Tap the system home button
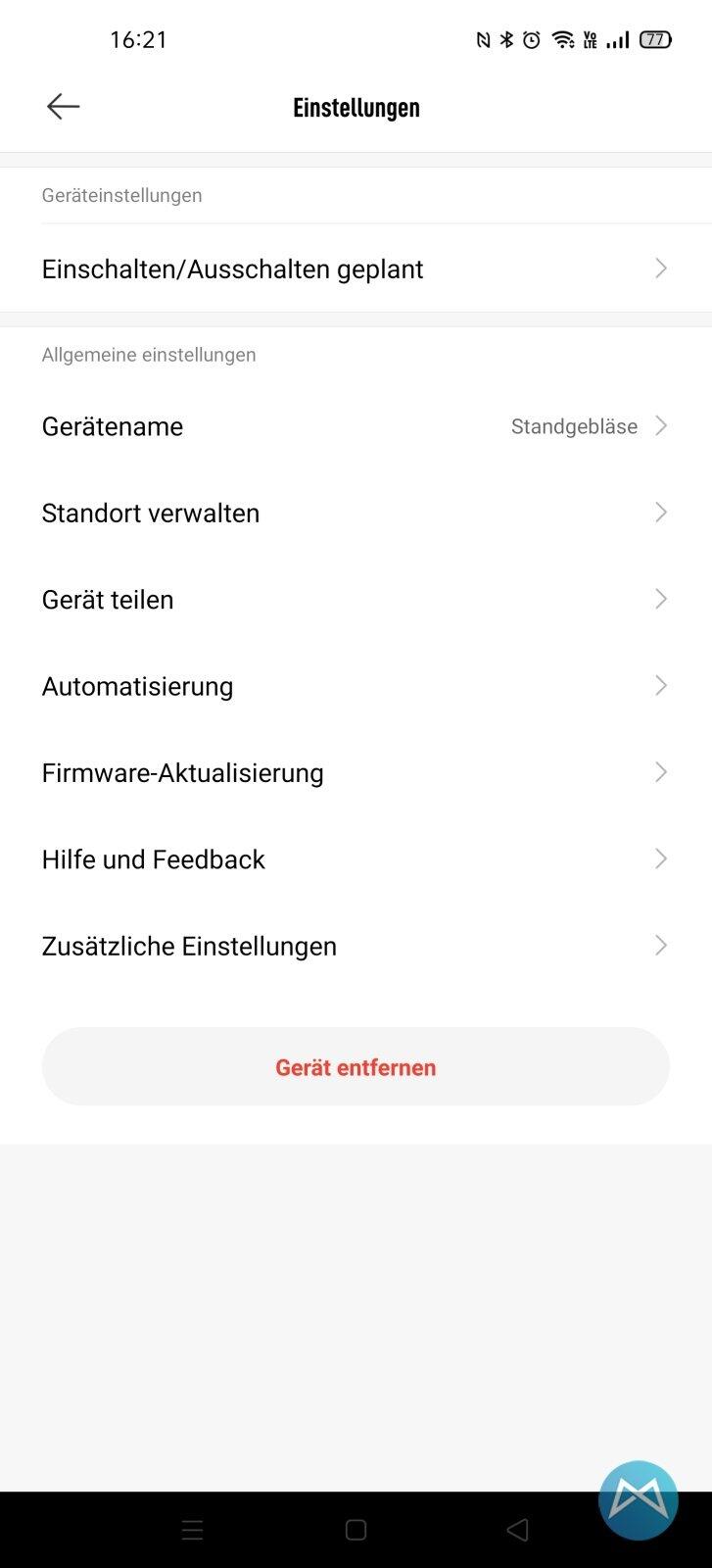 click(356, 1530)
